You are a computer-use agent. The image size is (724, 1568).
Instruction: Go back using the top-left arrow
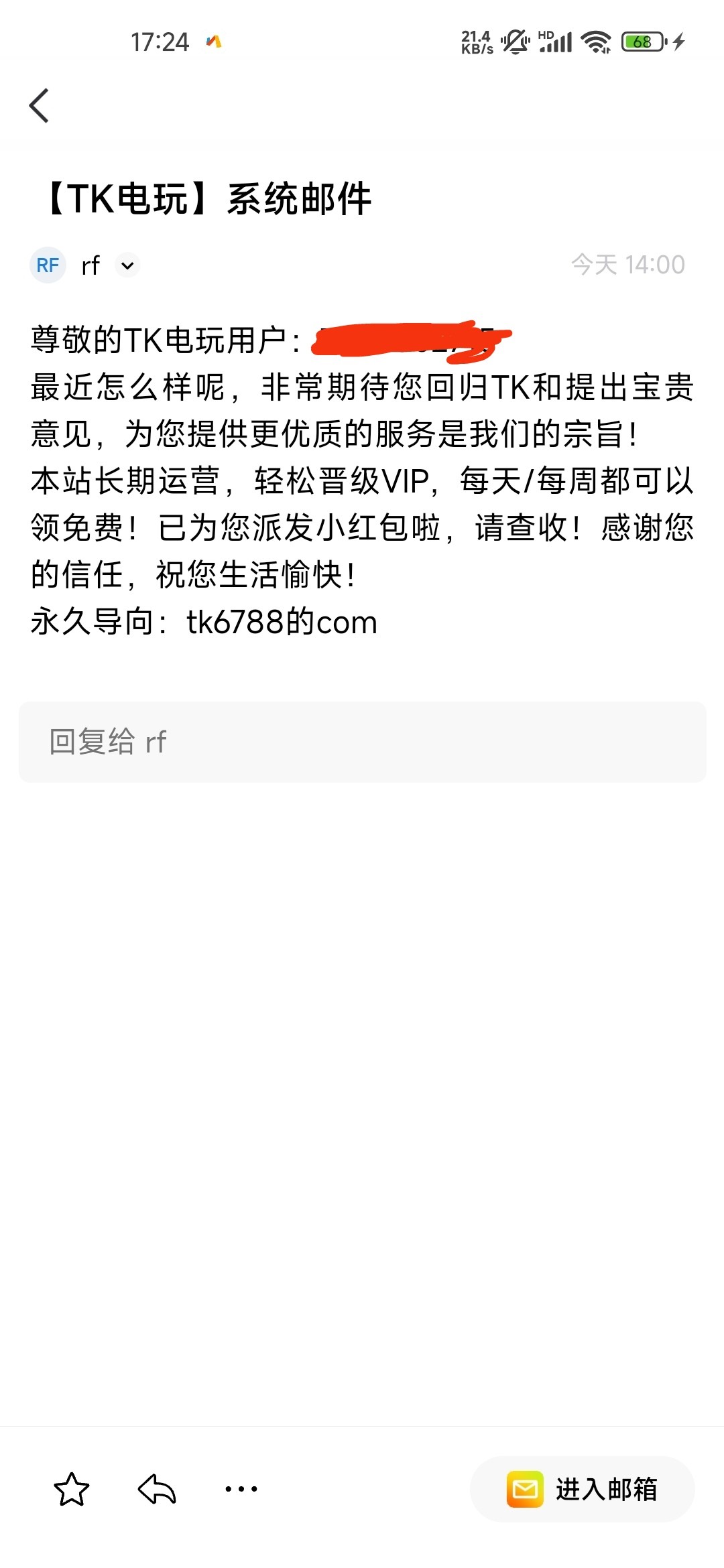pyautogui.click(x=40, y=106)
